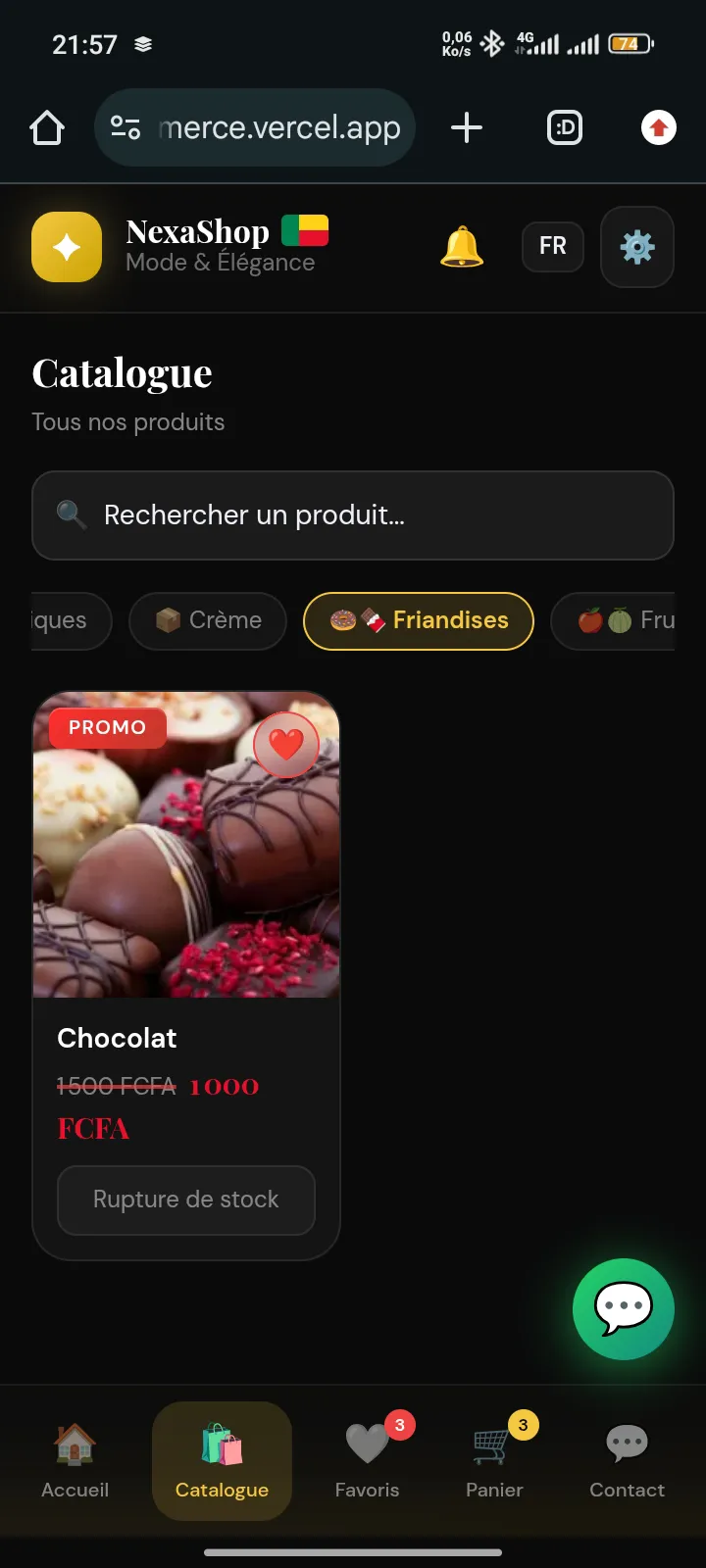Viewport: 706px width, 1568px height.
Task: Open the settings gear
Action: click(637, 247)
